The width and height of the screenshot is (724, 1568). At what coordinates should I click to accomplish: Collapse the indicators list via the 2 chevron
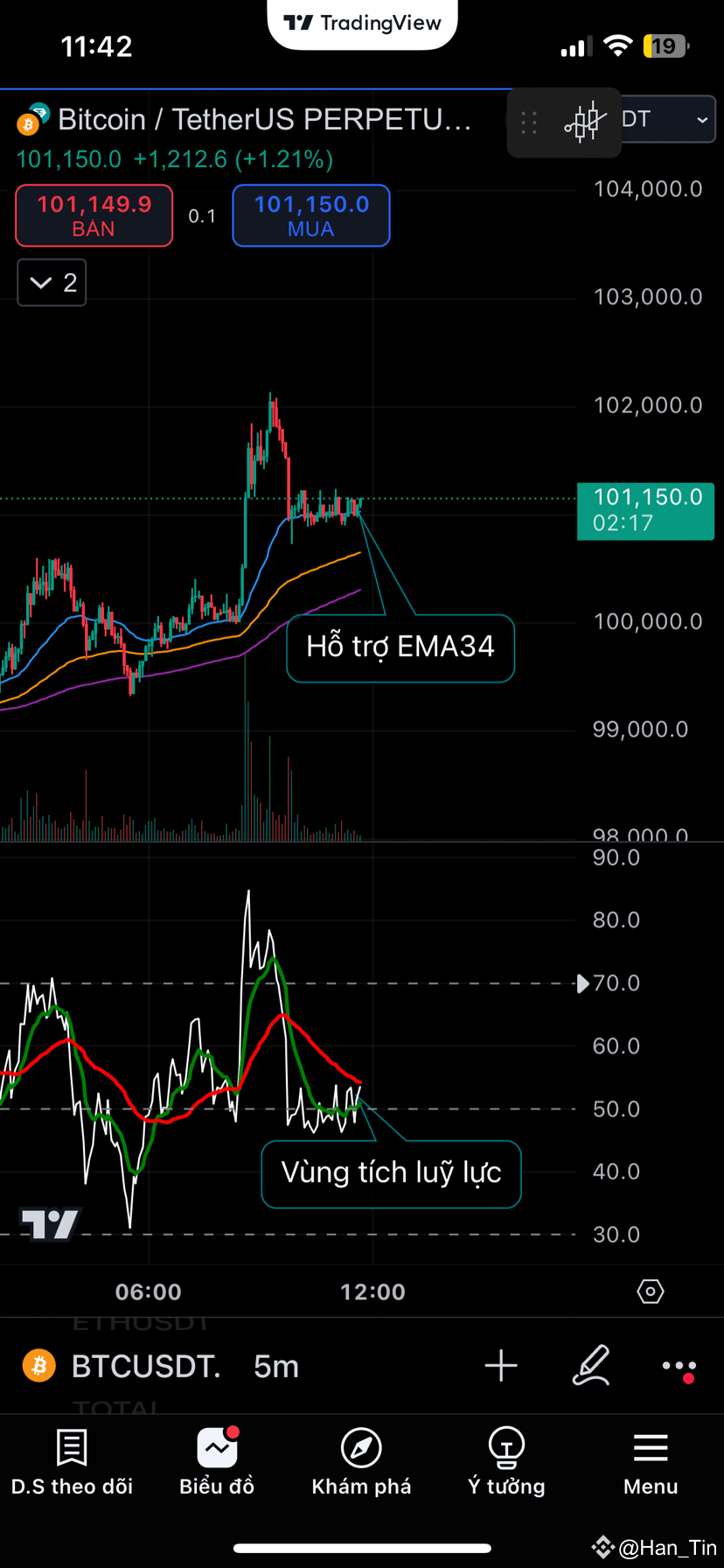51,282
